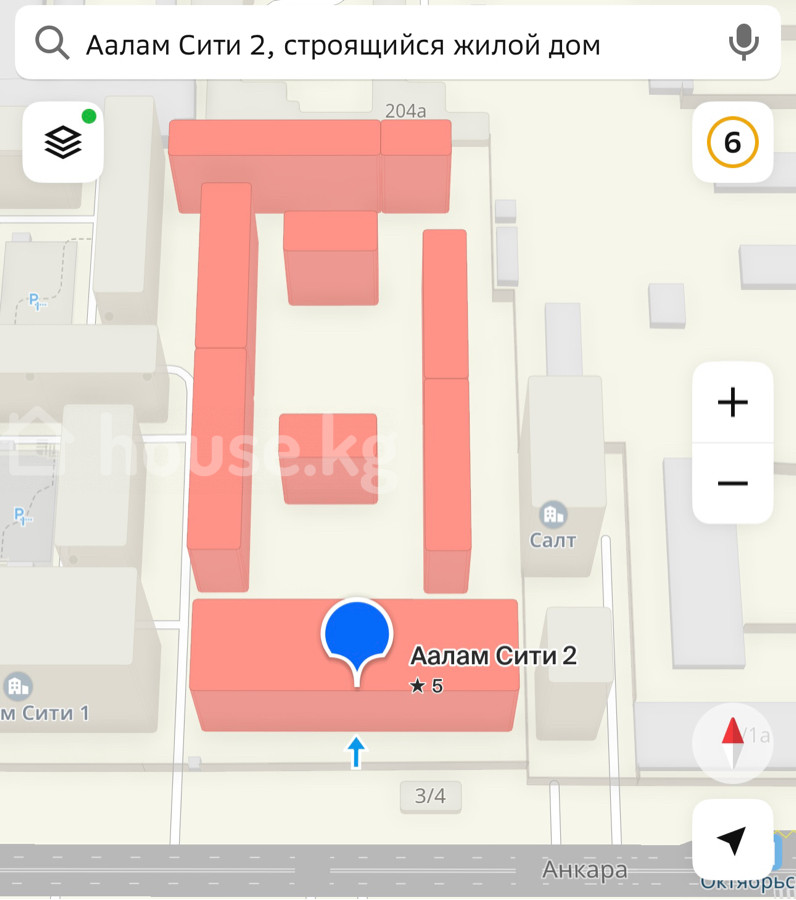
Task: Tap the search field with Аалам Сити 2
Action: coord(380,44)
